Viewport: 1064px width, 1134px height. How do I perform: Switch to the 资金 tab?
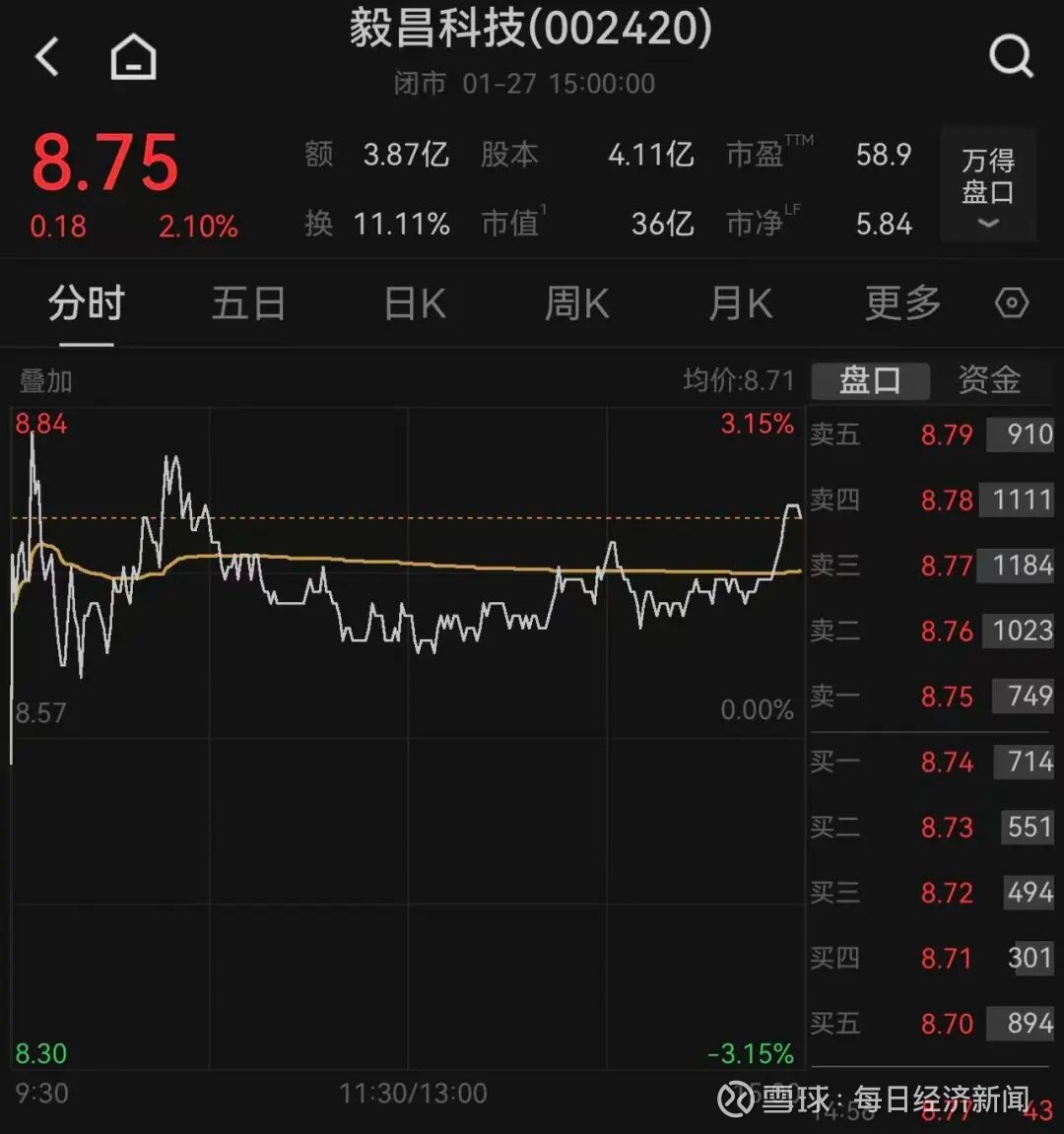tap(989, 380)
